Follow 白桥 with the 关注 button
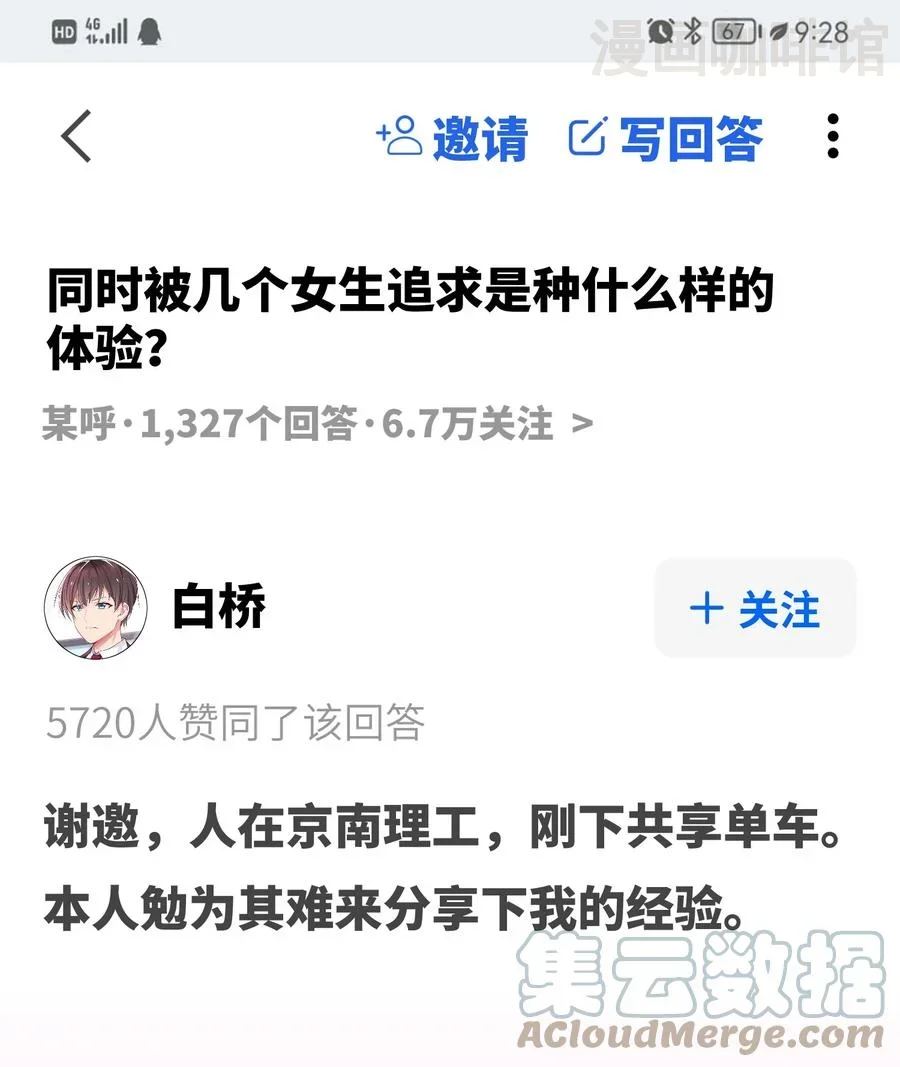Viewport: 900px width, 1067px height. (755, 608)
